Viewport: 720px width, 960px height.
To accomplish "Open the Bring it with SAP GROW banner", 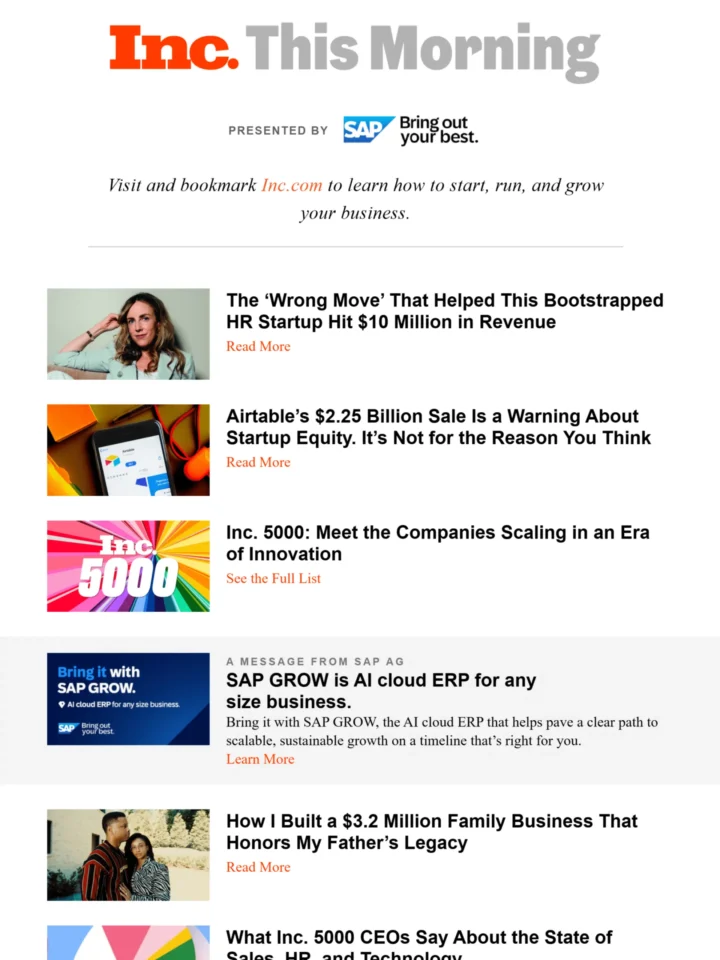I will pos(129,699).
